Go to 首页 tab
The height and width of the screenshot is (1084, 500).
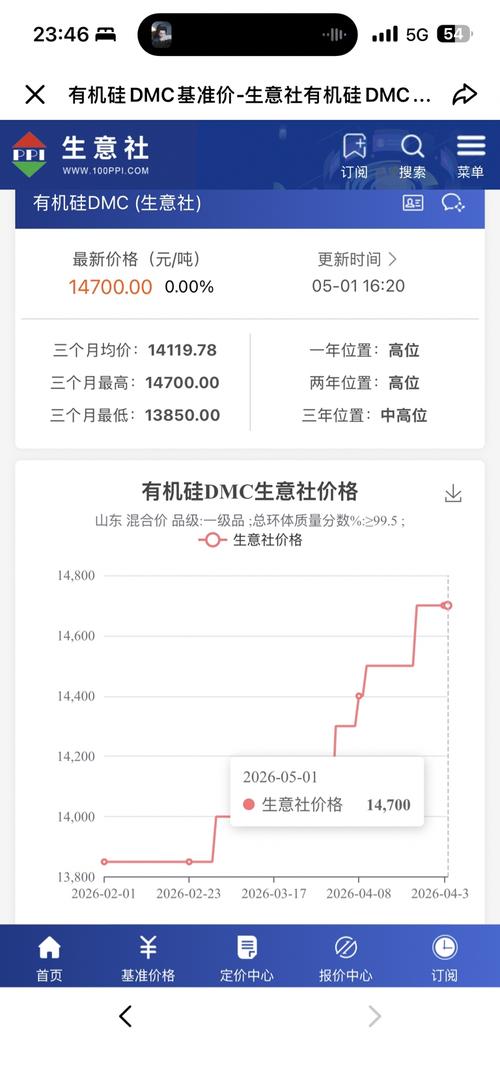click(x=49, y=957)
